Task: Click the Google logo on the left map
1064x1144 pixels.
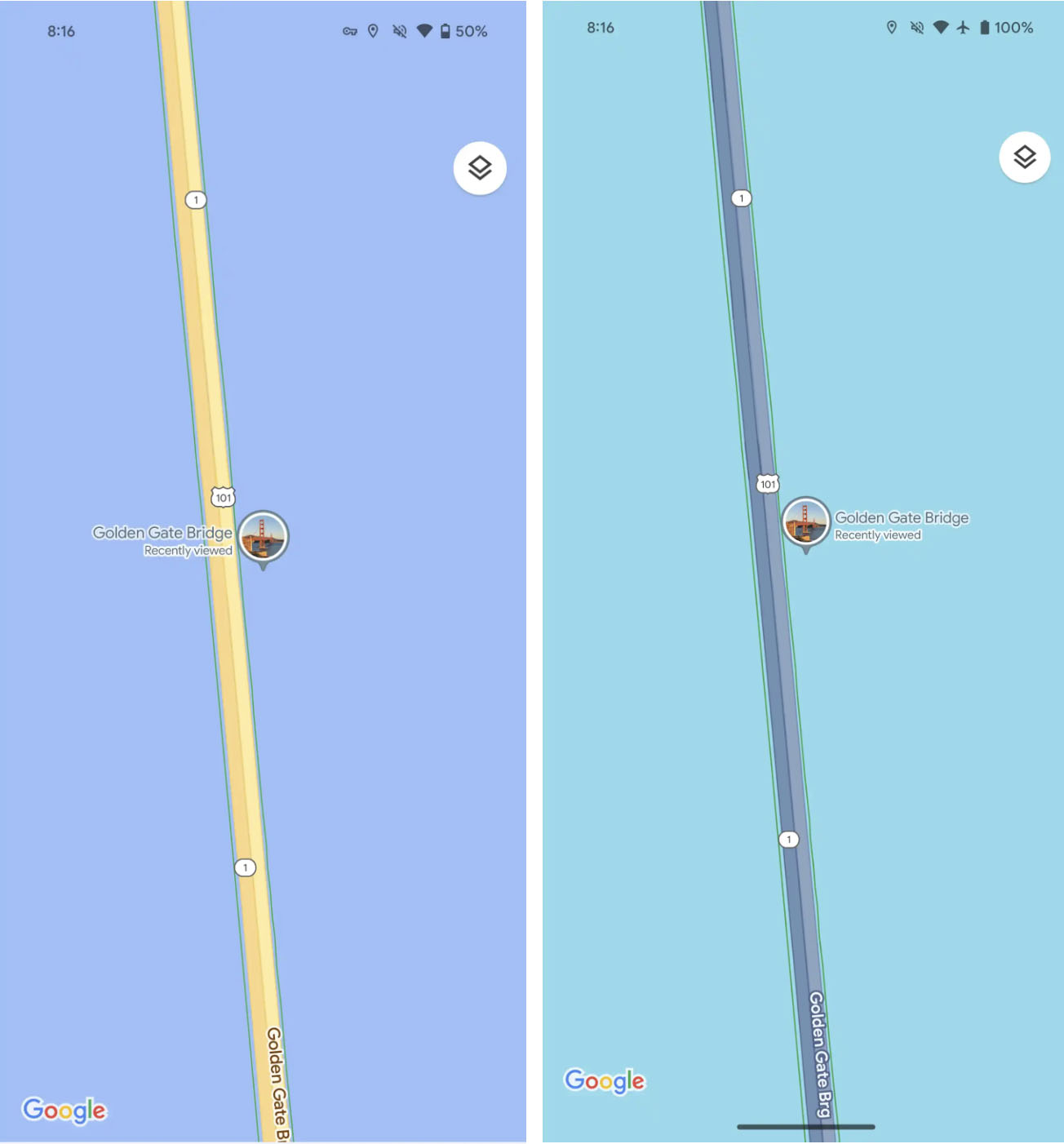Action: (x=64, y=1111)
